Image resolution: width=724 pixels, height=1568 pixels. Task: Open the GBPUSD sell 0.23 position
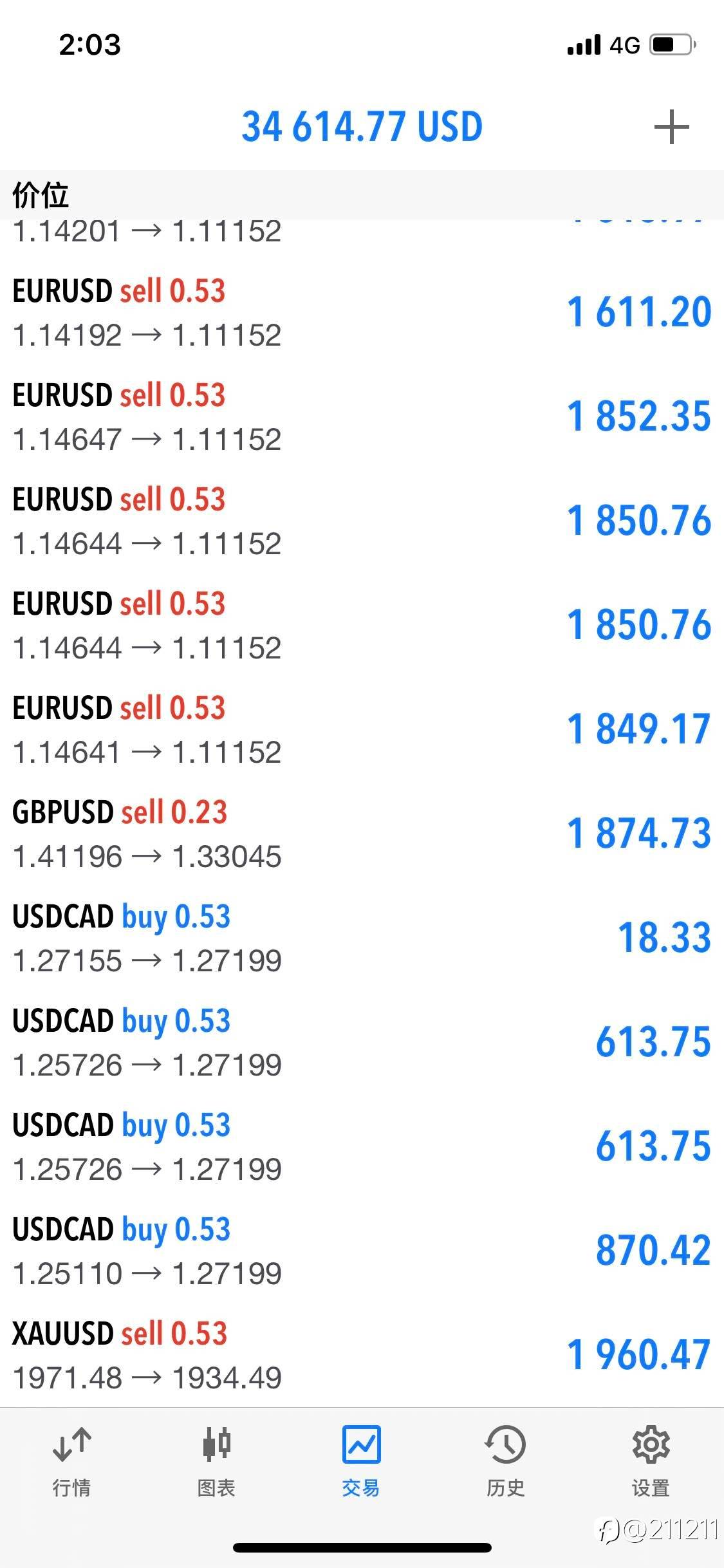pyautogui.click(x=362, y=834)
